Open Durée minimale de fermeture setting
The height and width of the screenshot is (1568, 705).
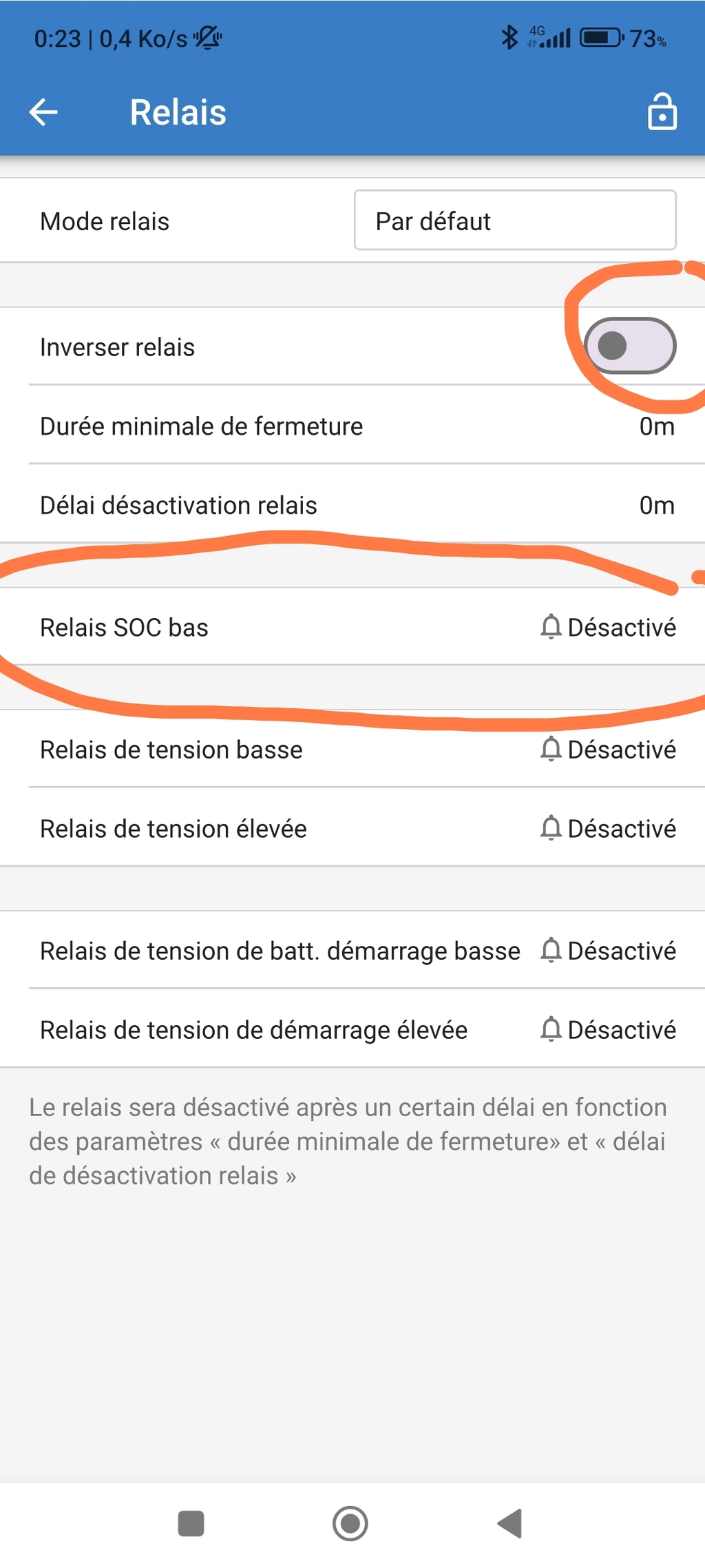(x=352, y=426)
